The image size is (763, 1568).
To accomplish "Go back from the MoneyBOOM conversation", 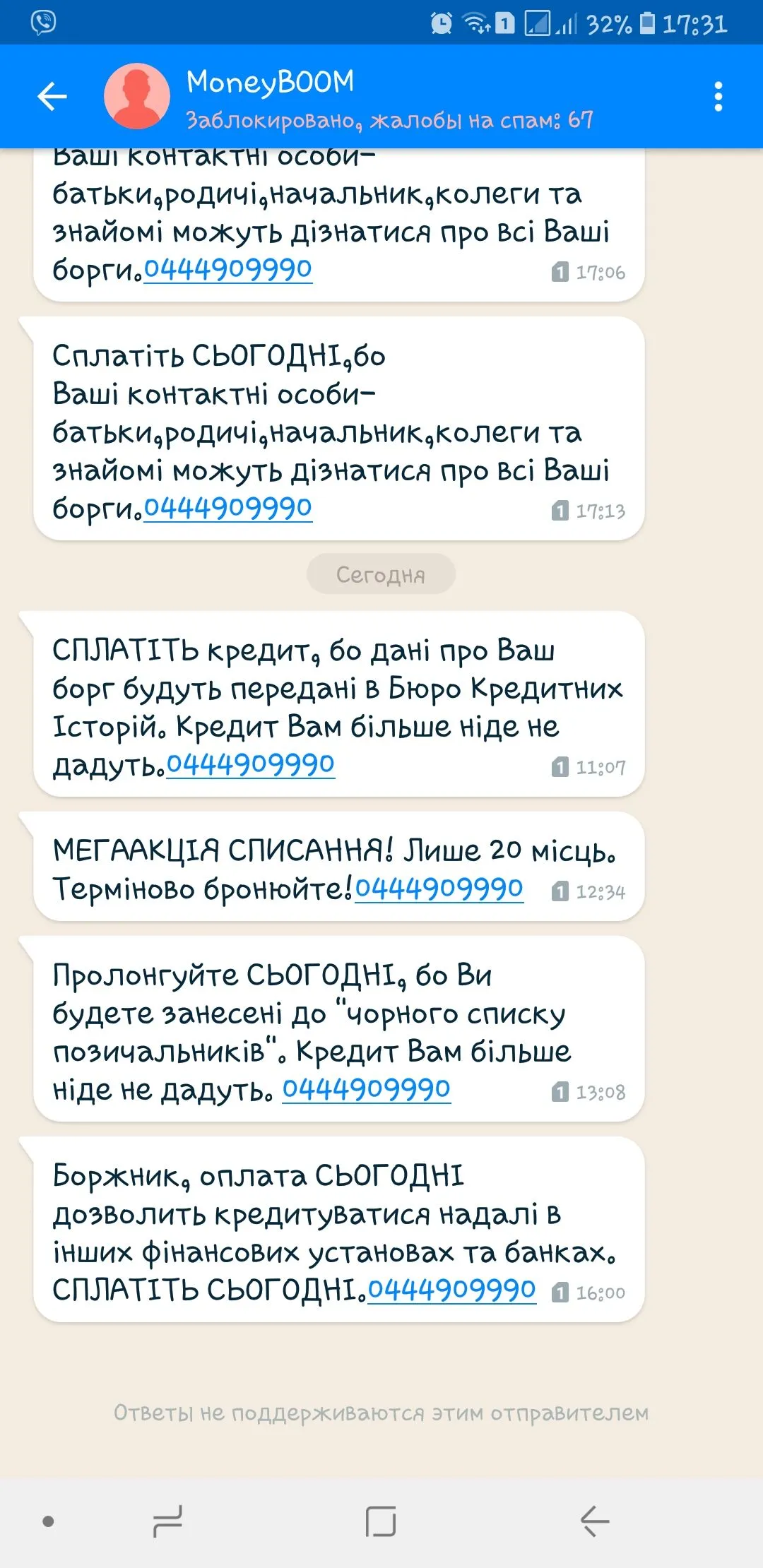I will click(52, 97).
